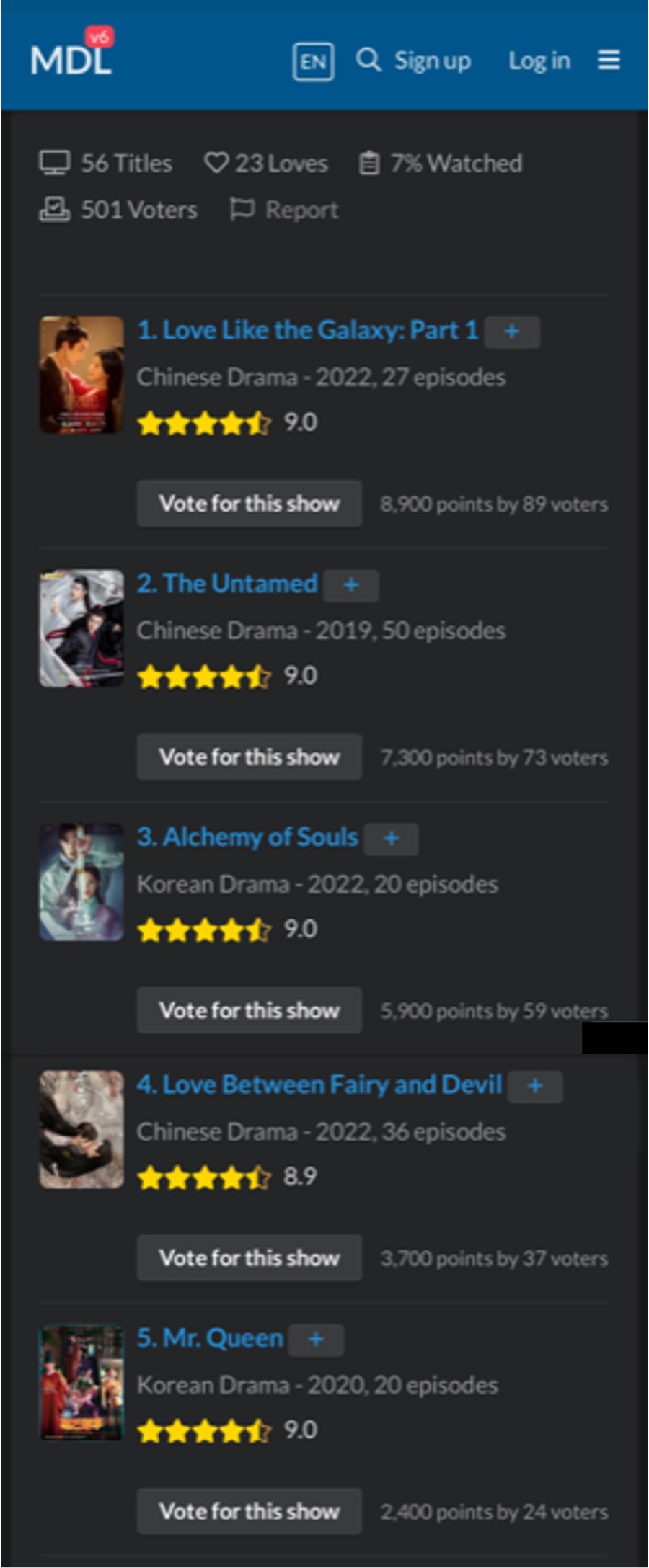Change language via EN button
The width and height of the screenshot is (649, 1568).
tap(313, 61)
